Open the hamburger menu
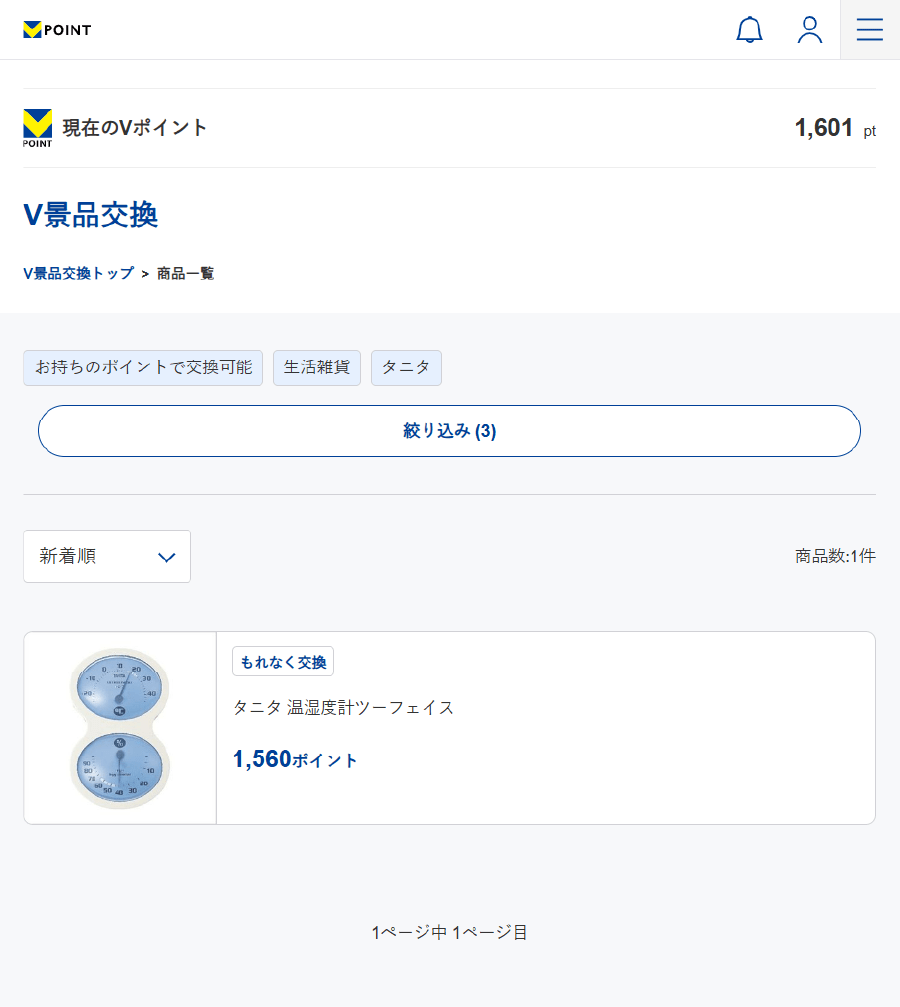This screenshot has height=1007, width=900. 870,30
